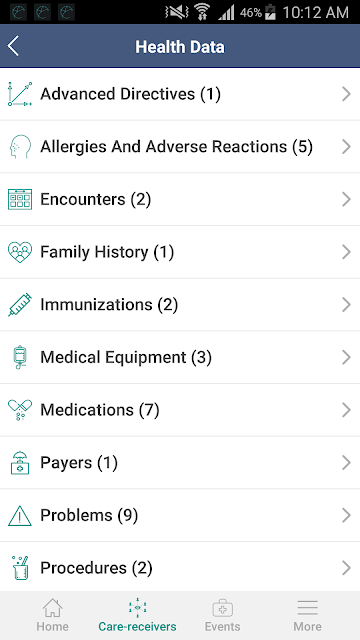
Task: Open Family History entry
Action: pyautogui.click(x=180, y=252)
